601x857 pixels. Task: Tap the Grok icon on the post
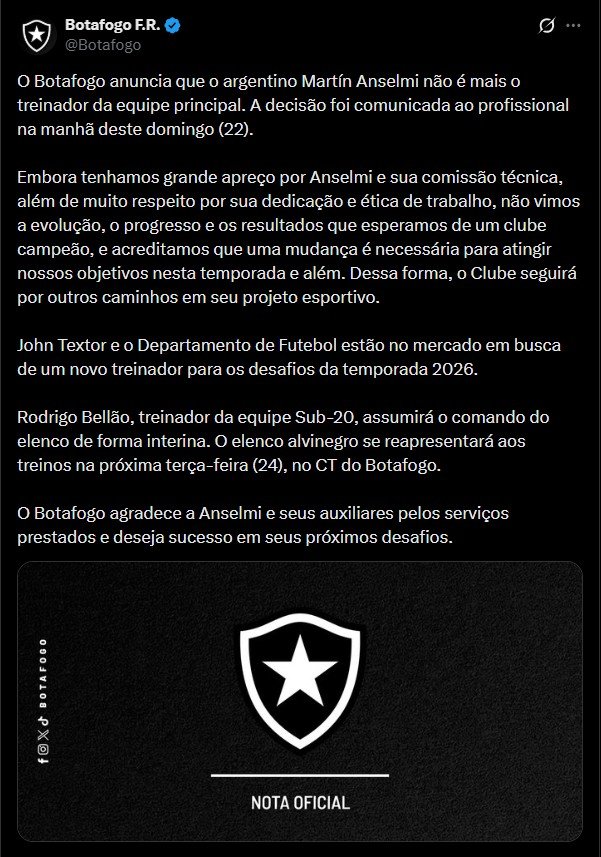click(x=546, y=27)
